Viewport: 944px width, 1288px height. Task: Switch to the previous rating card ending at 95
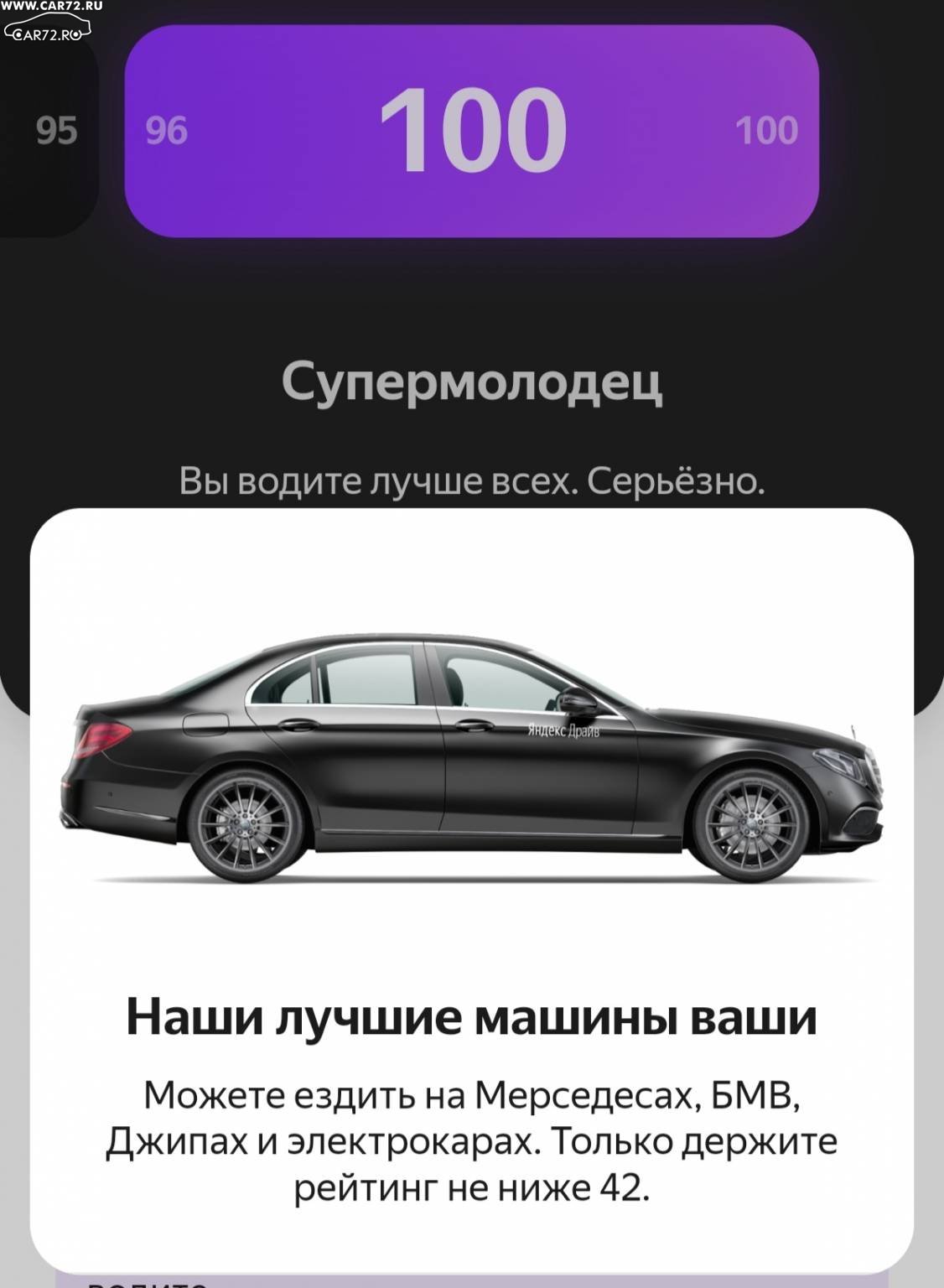(x=52, y=132)
